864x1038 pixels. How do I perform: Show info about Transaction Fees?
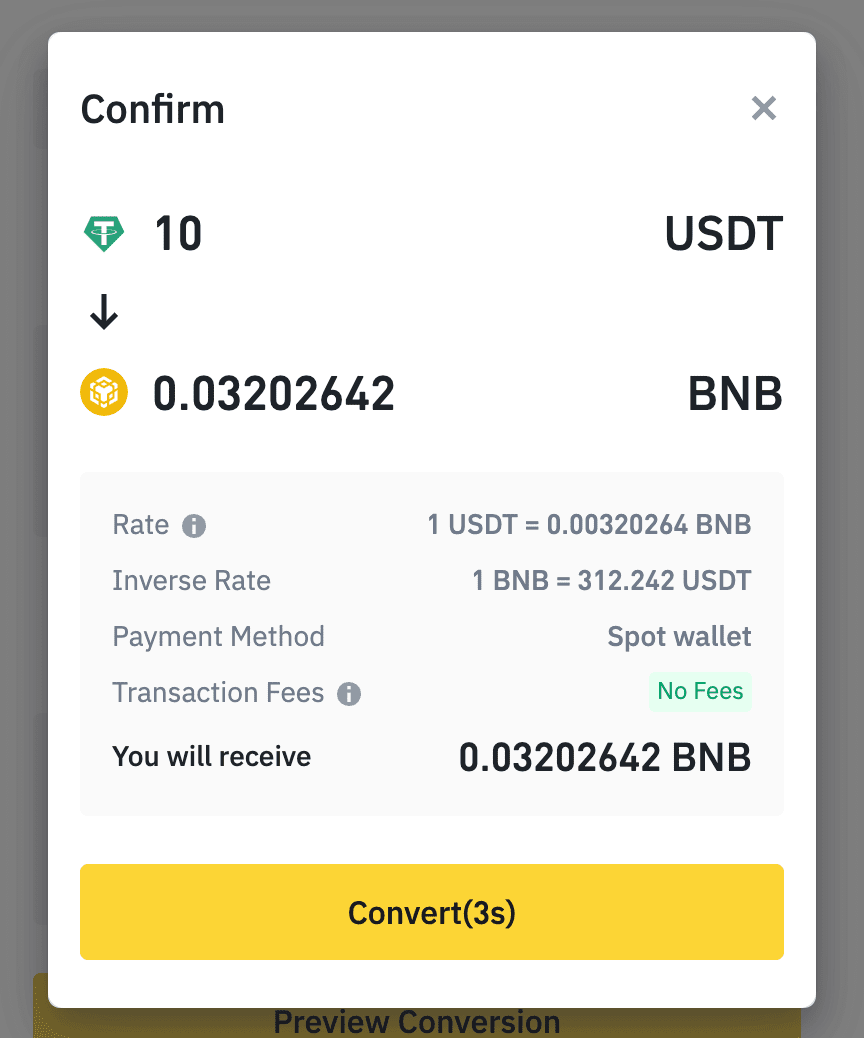coord(349,694)
